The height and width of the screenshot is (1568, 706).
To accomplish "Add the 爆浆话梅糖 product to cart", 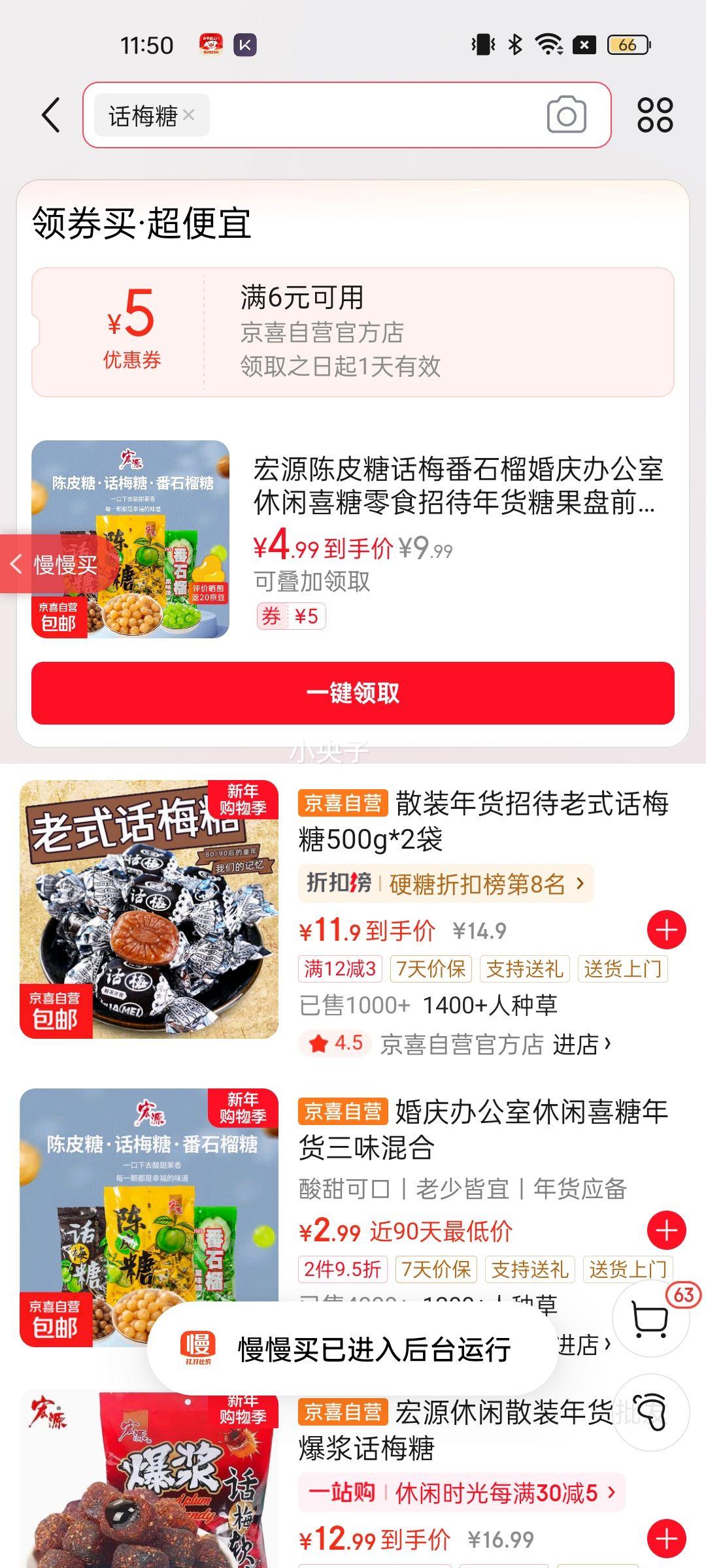I will (x=667, y=1539).
